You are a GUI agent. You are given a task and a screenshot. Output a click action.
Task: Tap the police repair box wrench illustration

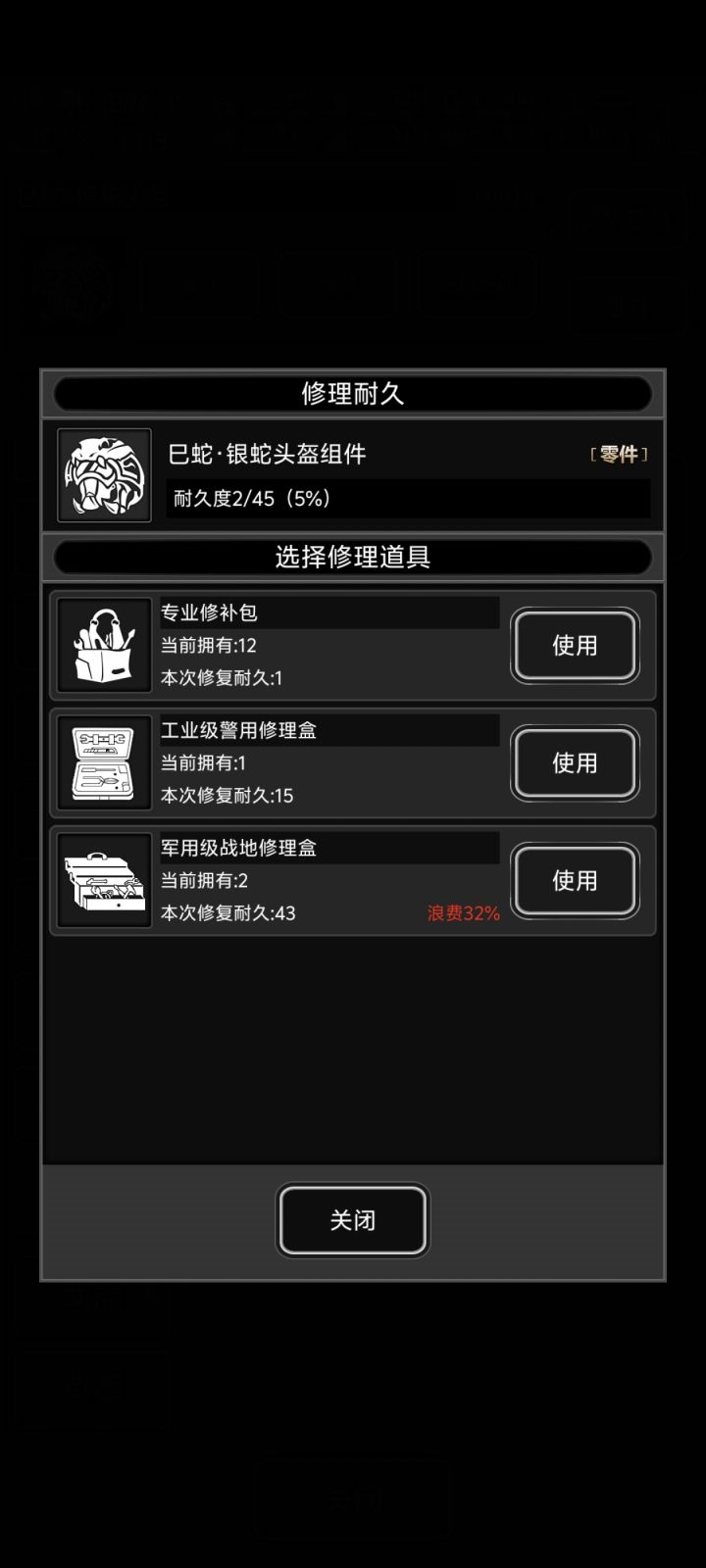(103, 761)
